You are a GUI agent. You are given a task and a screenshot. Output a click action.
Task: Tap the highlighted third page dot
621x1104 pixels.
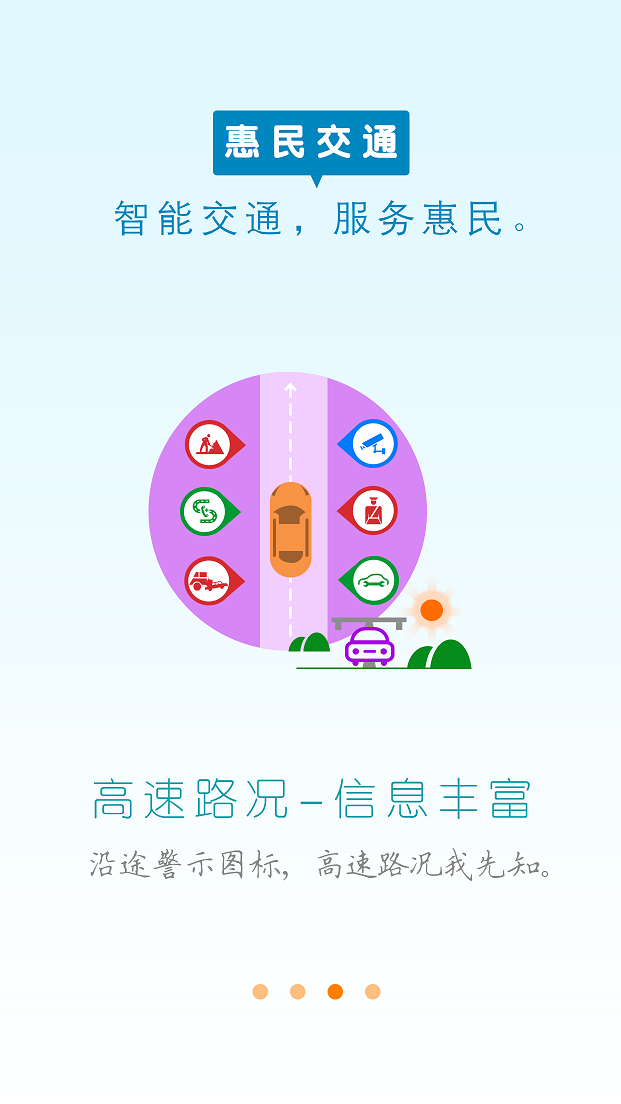335,992
